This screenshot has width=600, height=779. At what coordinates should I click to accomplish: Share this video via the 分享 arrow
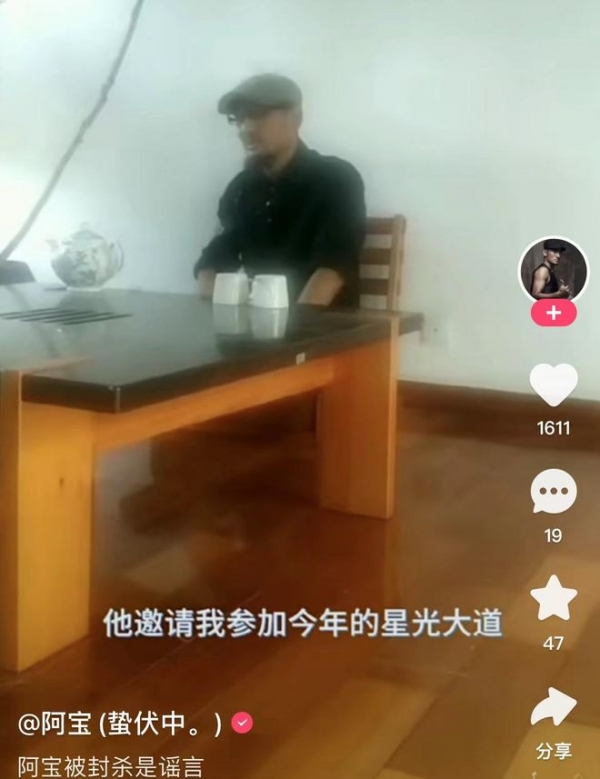point(553,708)
